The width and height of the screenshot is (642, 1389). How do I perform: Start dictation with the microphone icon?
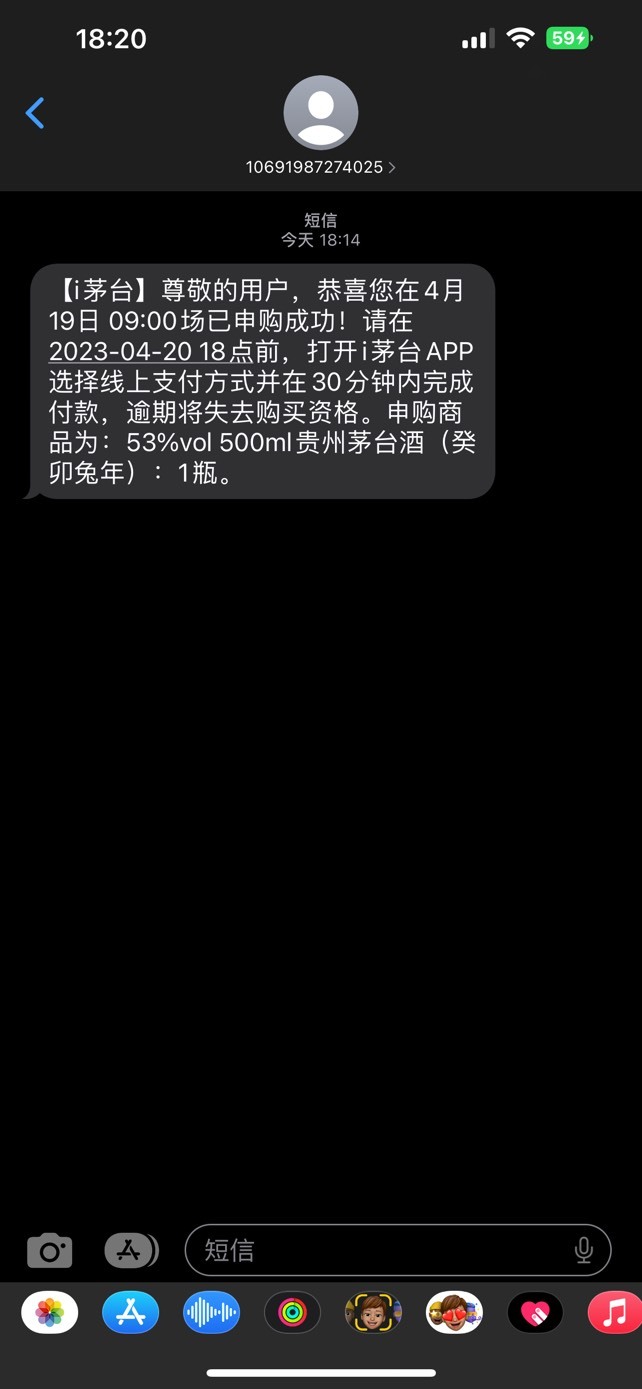pos(584,1250)
